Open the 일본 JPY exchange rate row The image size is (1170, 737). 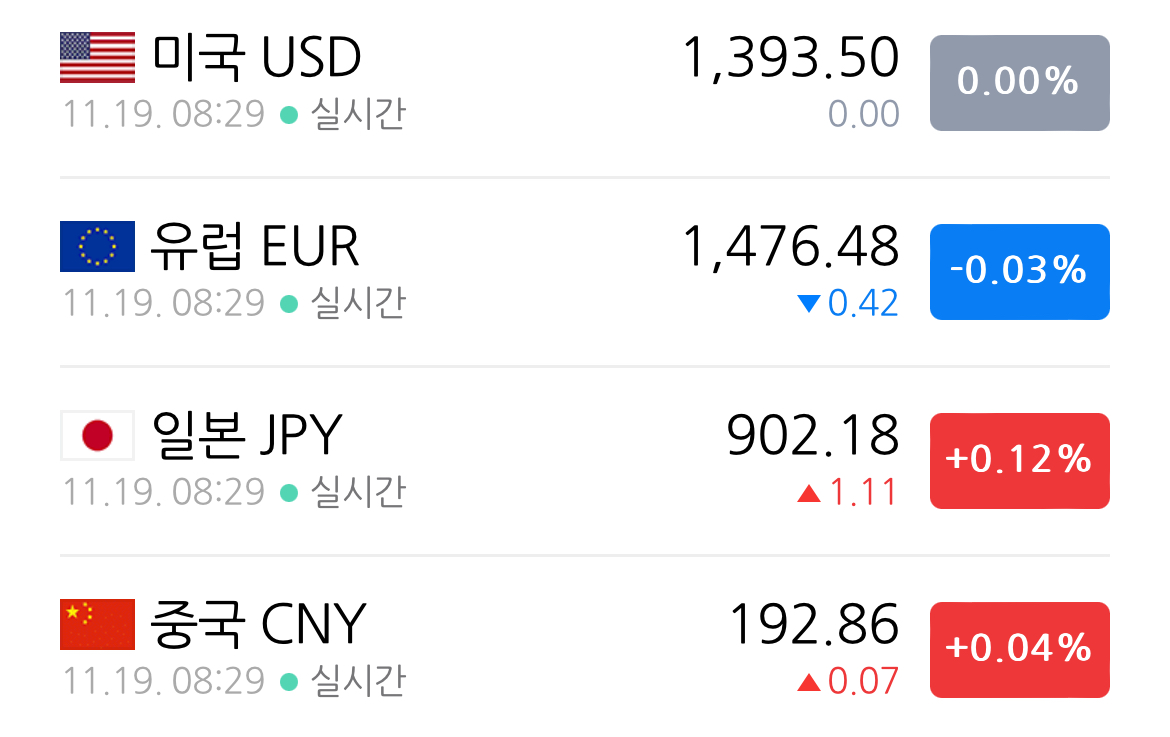[584, 460]
